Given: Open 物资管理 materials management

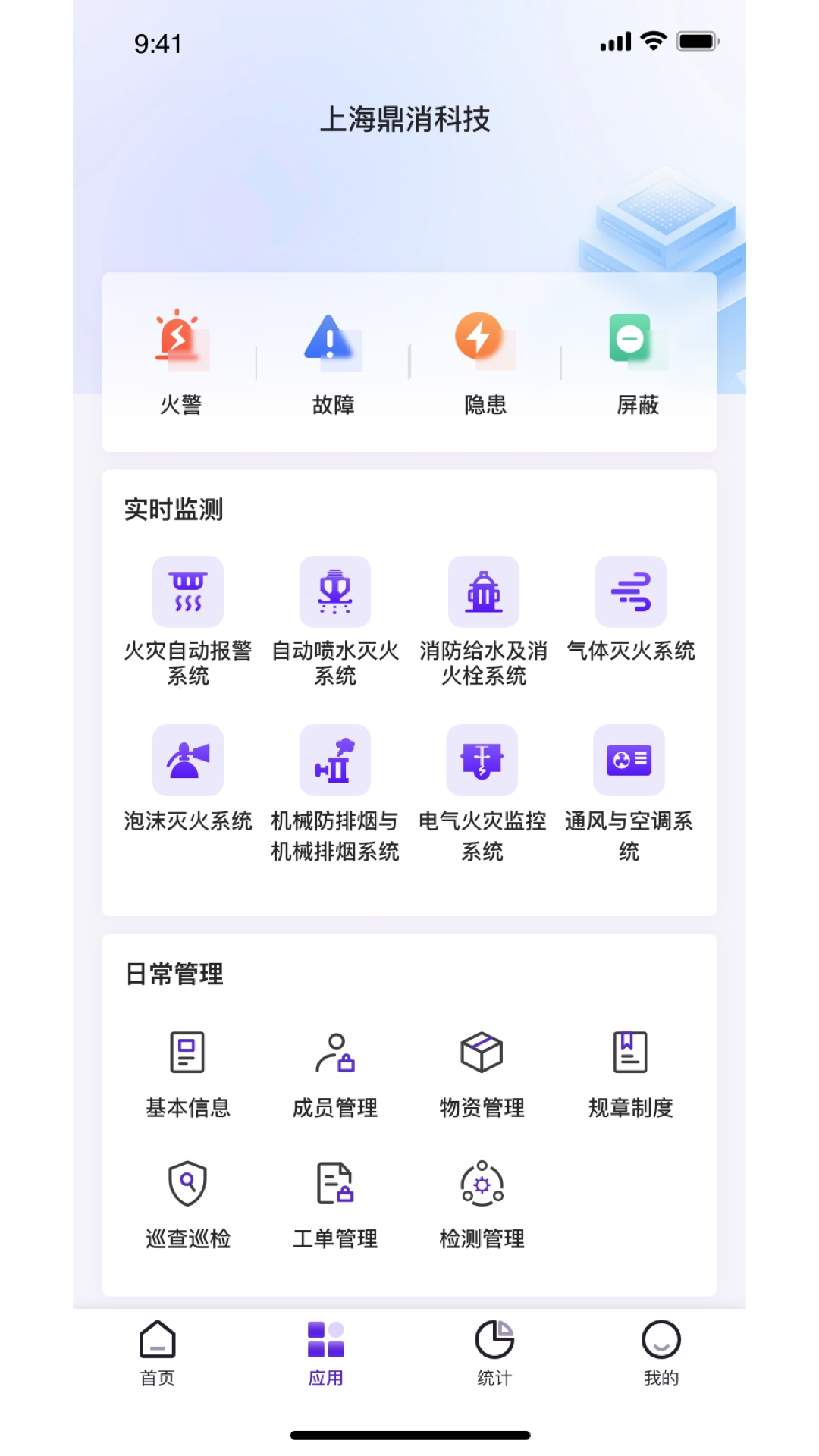Looking at the screenshot, I should pyautogui.click(x=482, y=1075).
